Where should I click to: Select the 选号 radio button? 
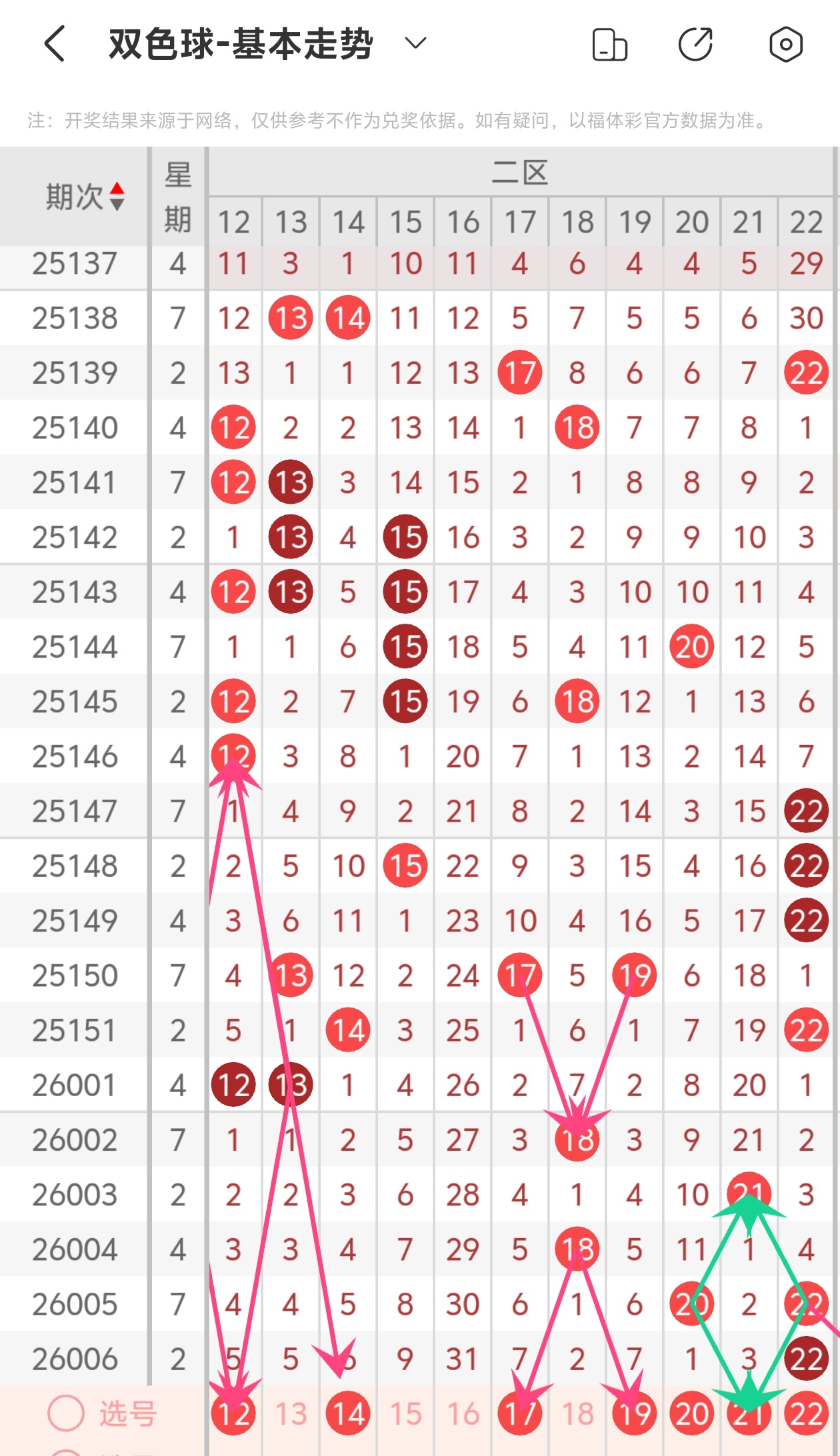tap(66, 1413)
